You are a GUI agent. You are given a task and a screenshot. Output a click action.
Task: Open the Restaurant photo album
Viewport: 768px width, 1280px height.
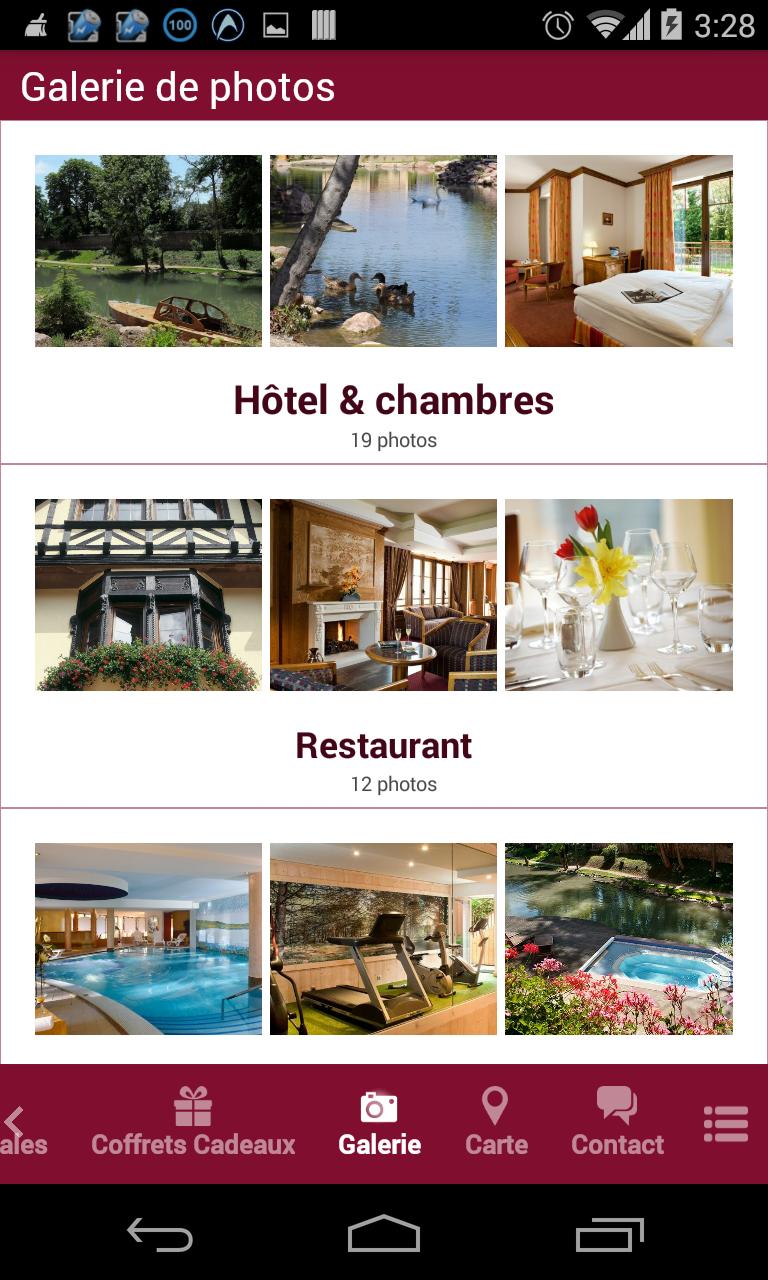pos(383,745)
